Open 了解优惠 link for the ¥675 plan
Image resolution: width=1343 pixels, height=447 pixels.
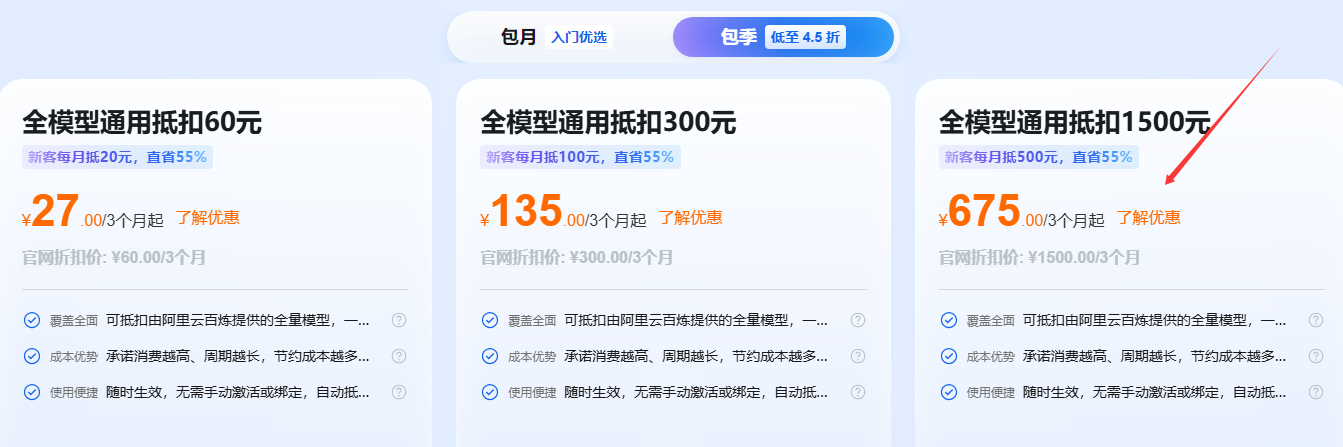1149,217
